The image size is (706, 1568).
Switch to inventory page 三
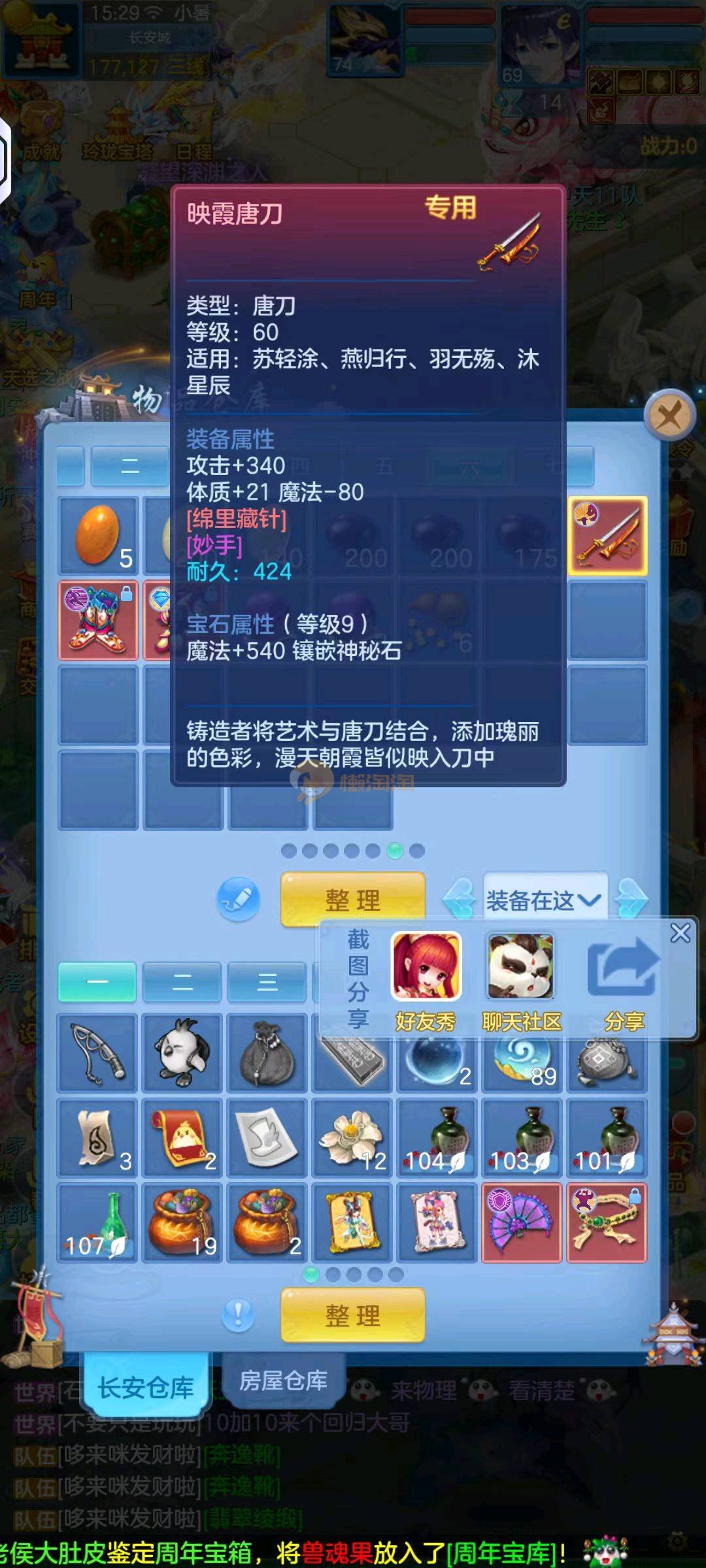(267, 982)
